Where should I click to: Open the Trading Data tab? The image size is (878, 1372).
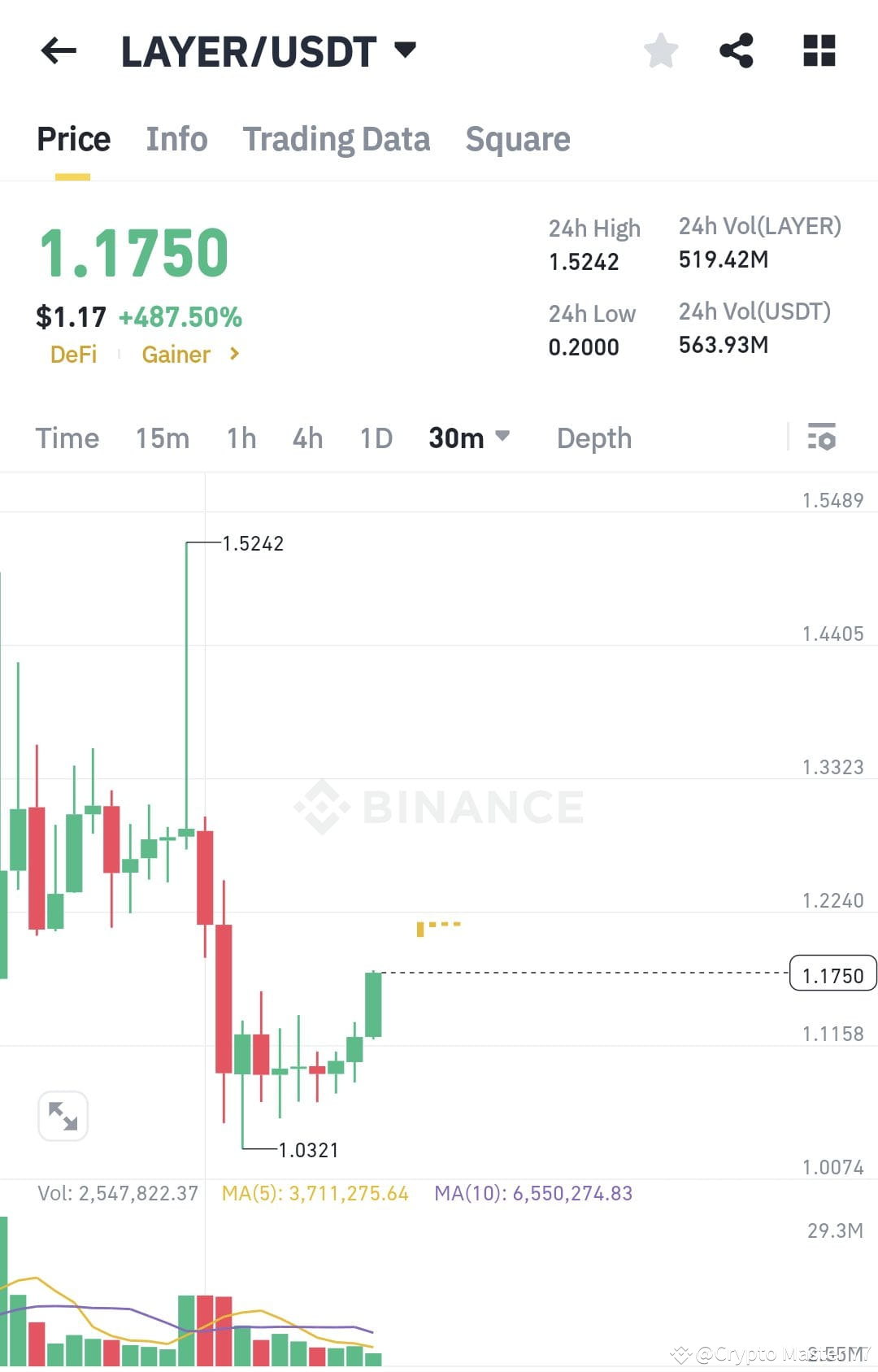[x=337, y=138]
